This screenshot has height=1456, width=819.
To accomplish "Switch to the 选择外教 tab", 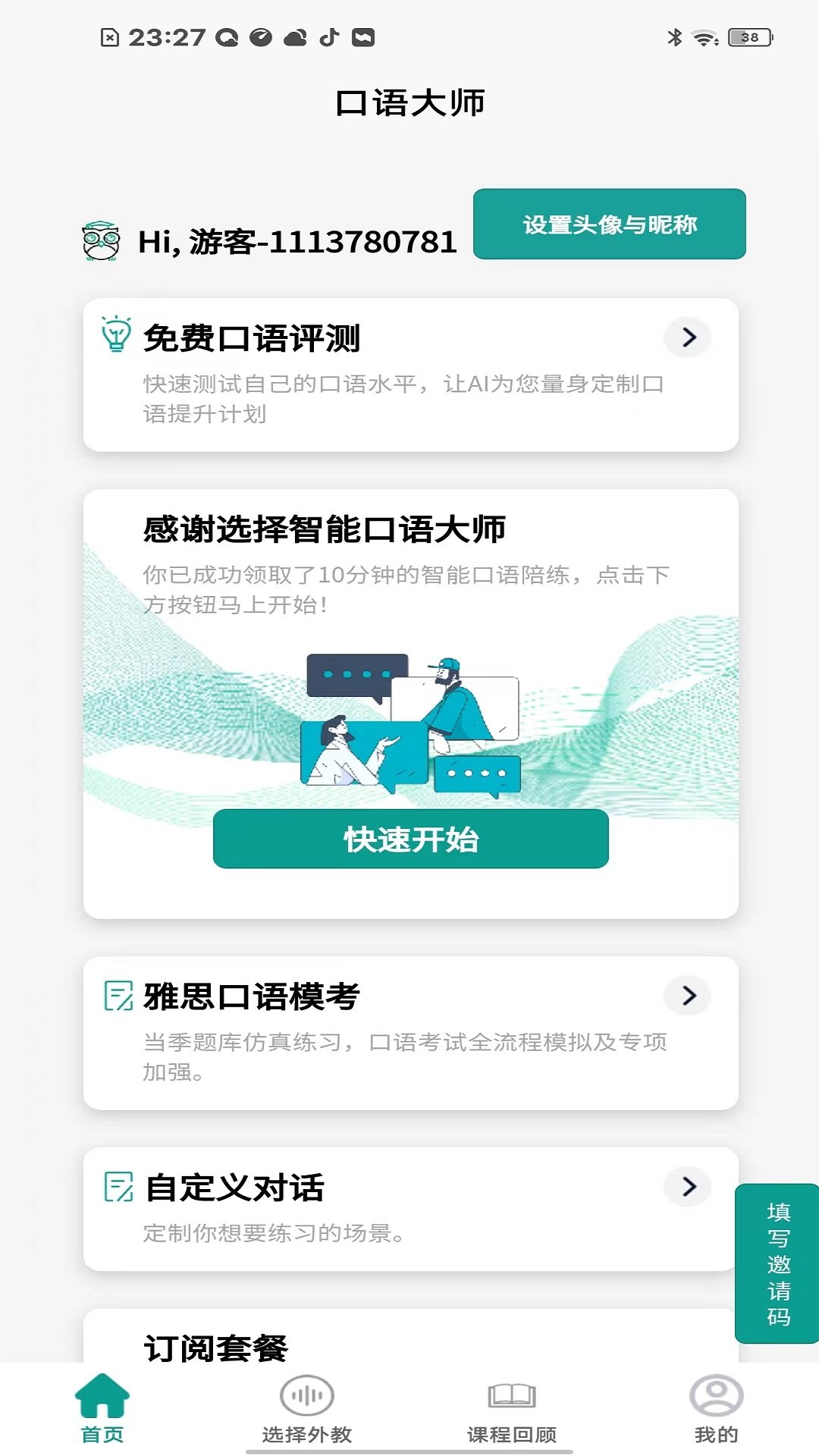I will pos(307,1409).
